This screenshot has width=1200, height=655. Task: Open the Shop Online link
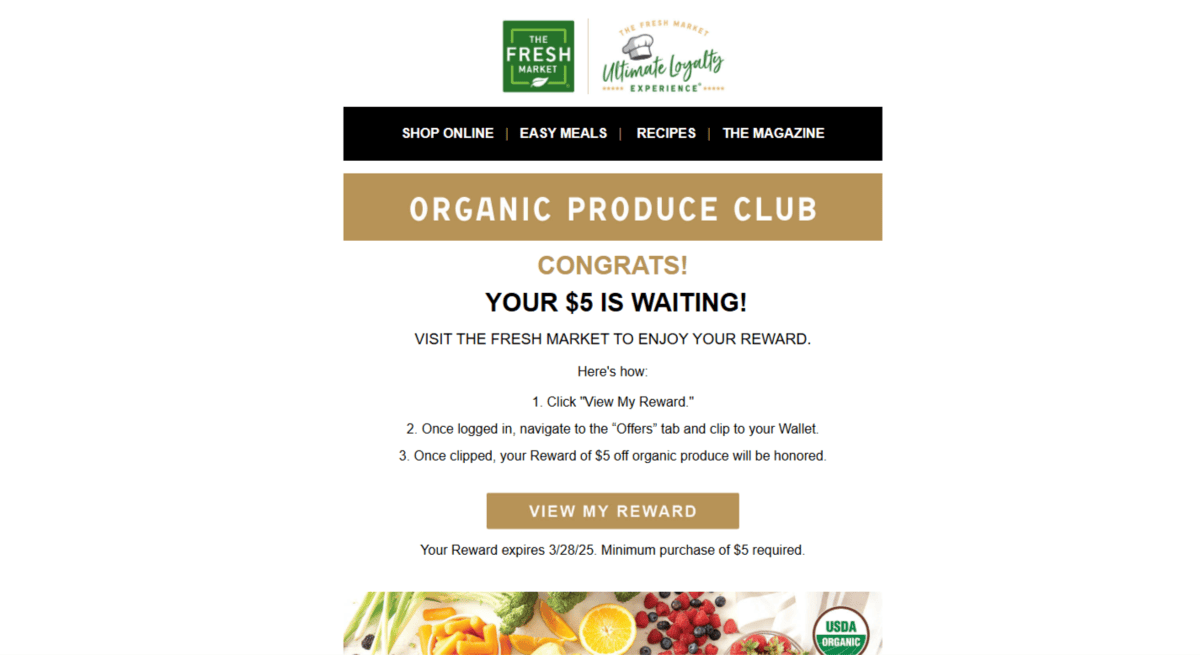click(447, 133)
